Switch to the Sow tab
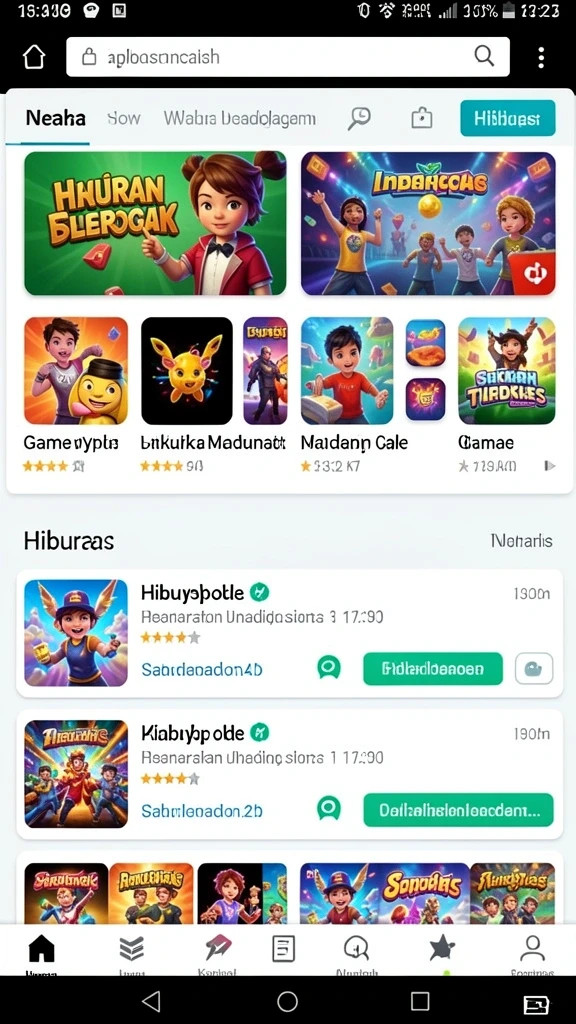The width and height of the screenshot is (576, 1024). tap(123, 118)
